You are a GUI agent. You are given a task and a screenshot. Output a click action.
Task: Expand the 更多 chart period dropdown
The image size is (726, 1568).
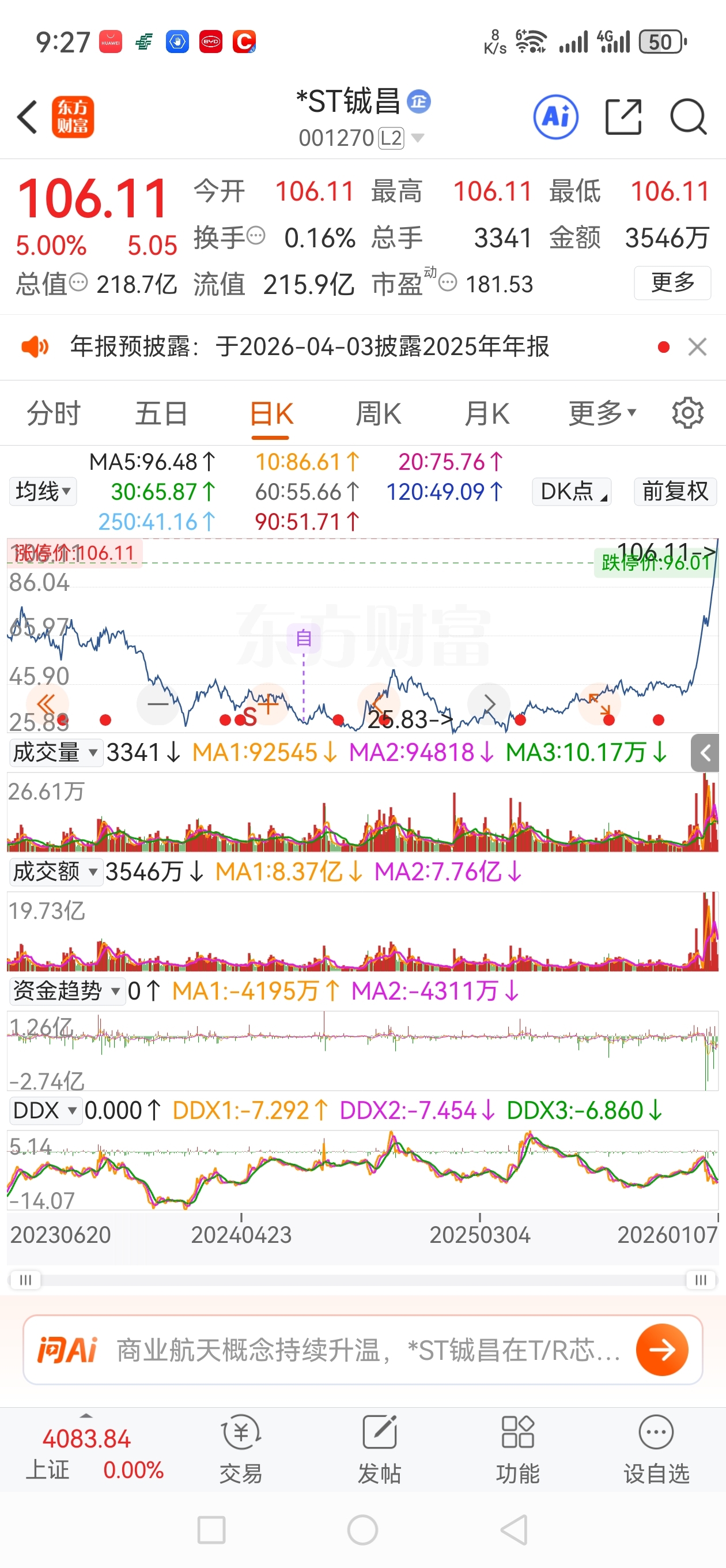[x=602, y=414]
